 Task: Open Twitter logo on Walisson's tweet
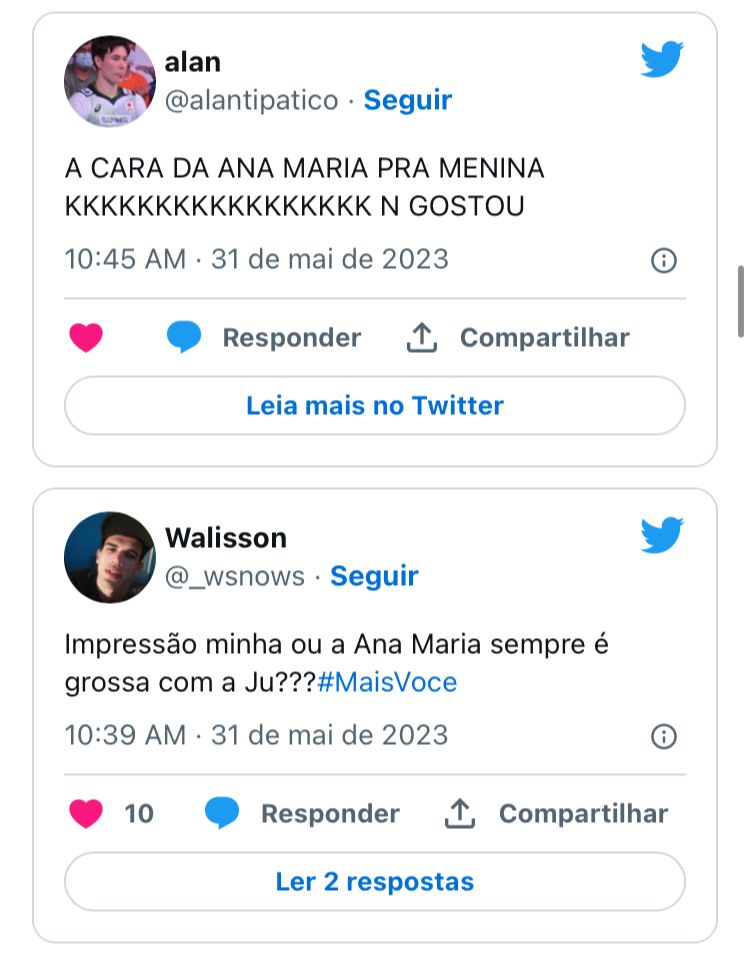point(662,536)
